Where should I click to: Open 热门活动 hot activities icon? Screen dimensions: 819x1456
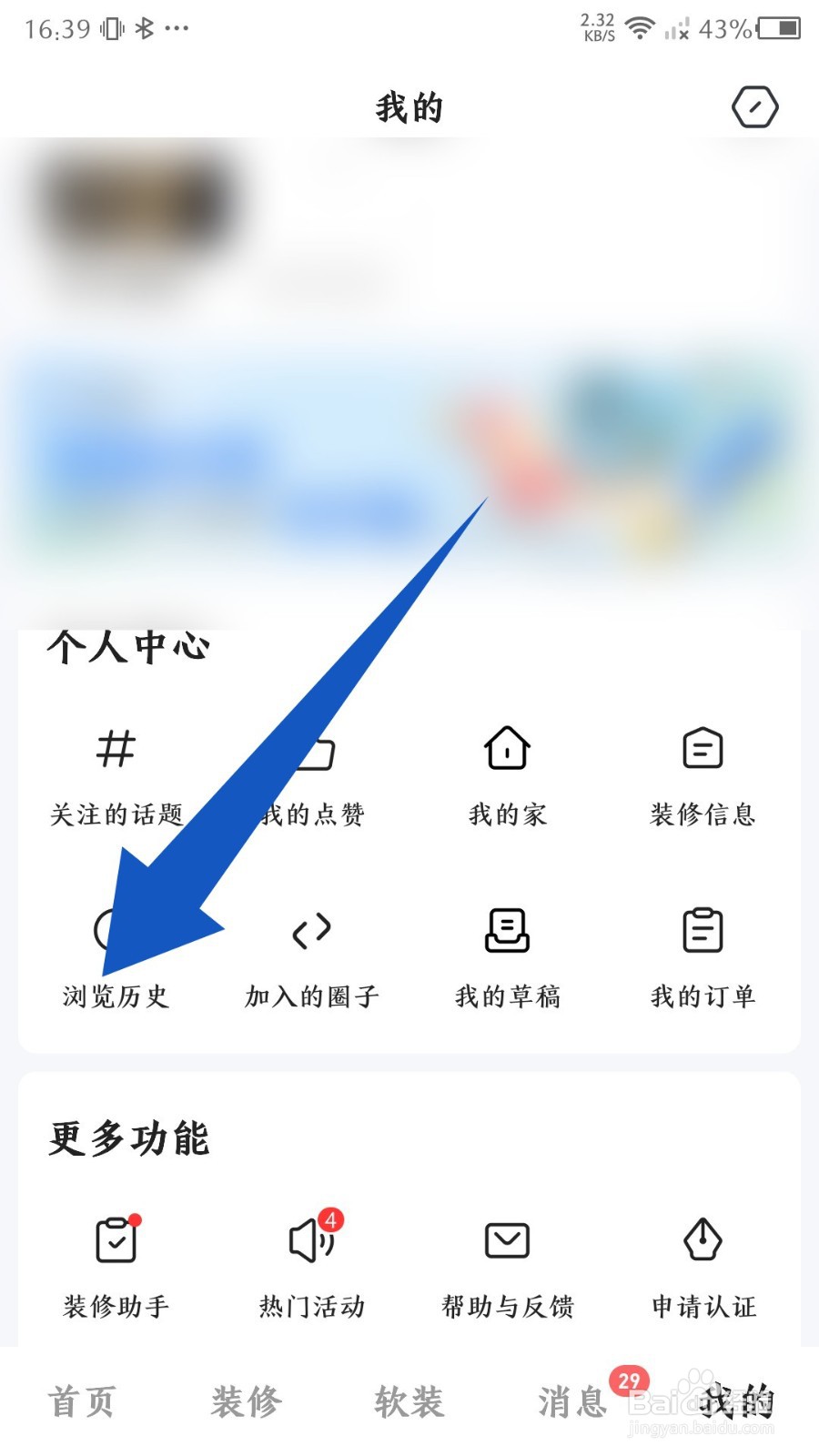[310, 1265]
